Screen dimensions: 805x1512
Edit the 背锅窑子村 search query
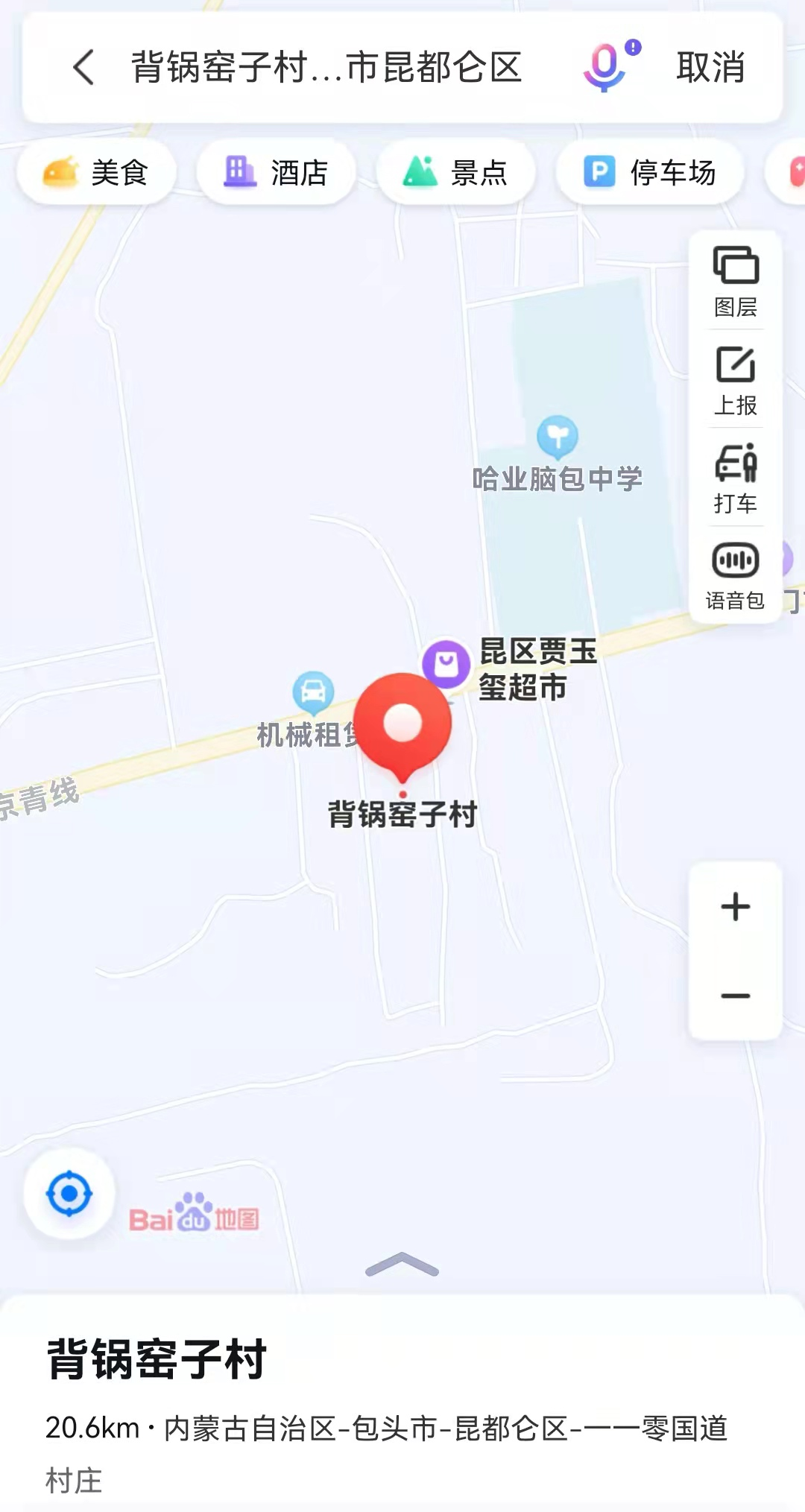coord(326,67)
